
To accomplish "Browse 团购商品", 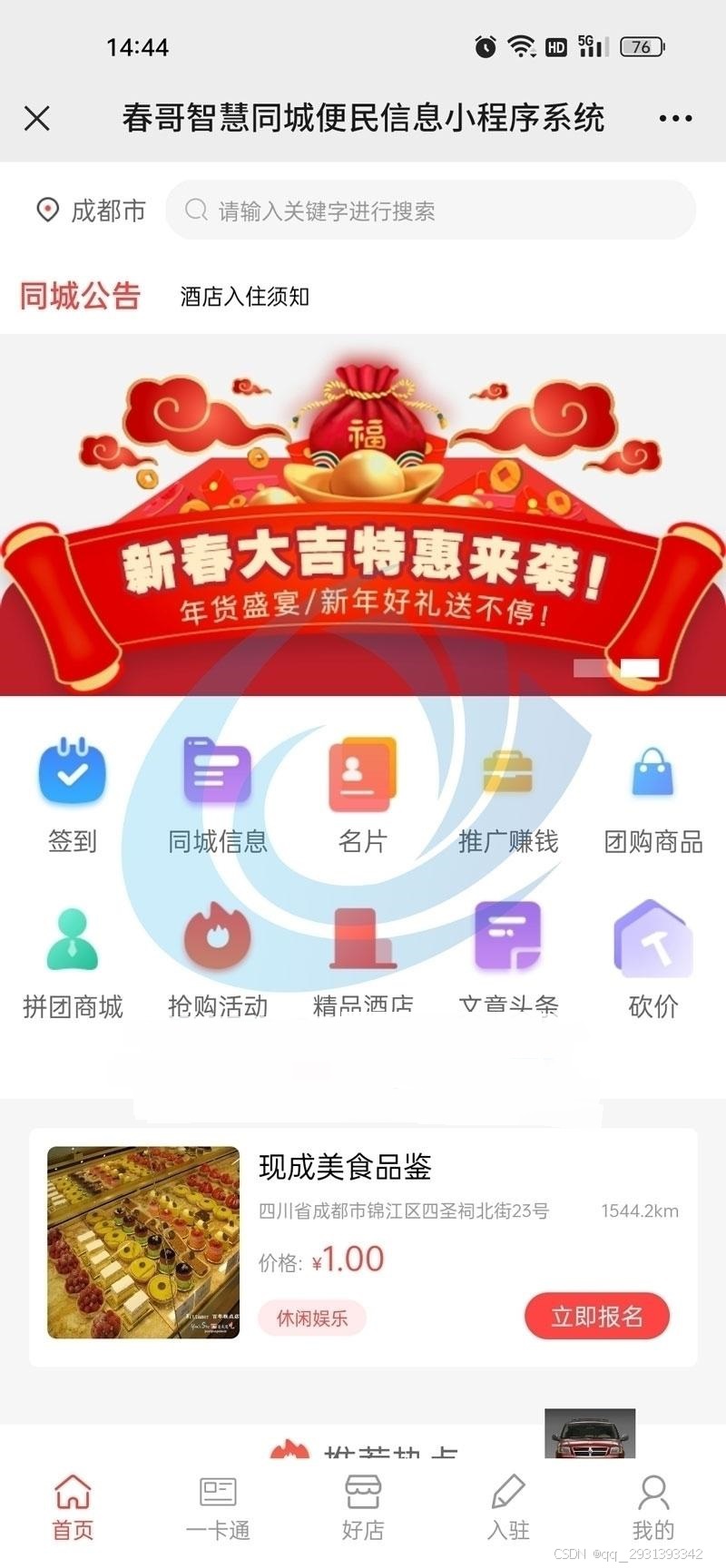I will click(x=653, y=795).
